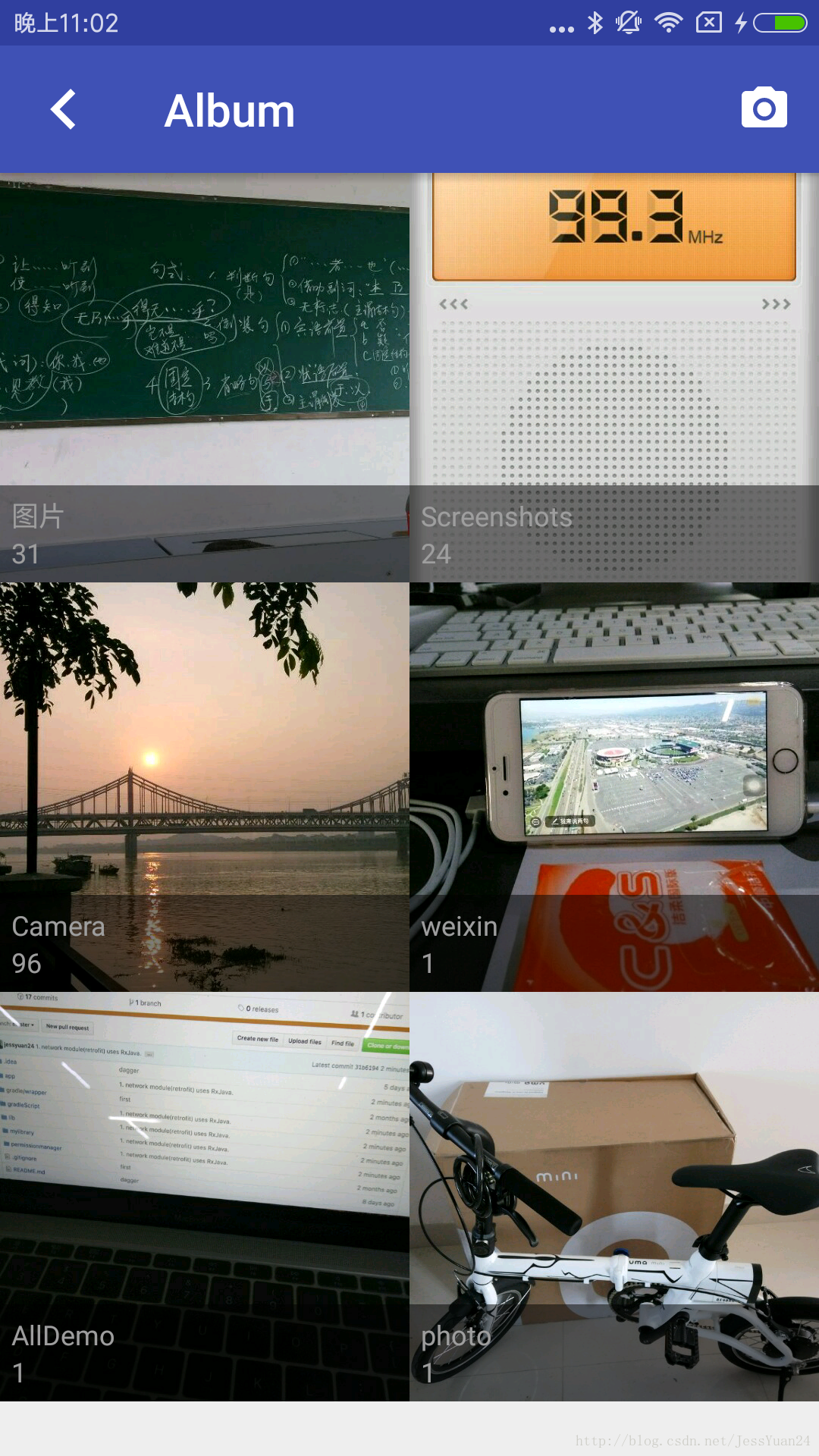Tap the photo album tile
This screenshot has width=819, height=1456.
click(x=614, y=1197)
